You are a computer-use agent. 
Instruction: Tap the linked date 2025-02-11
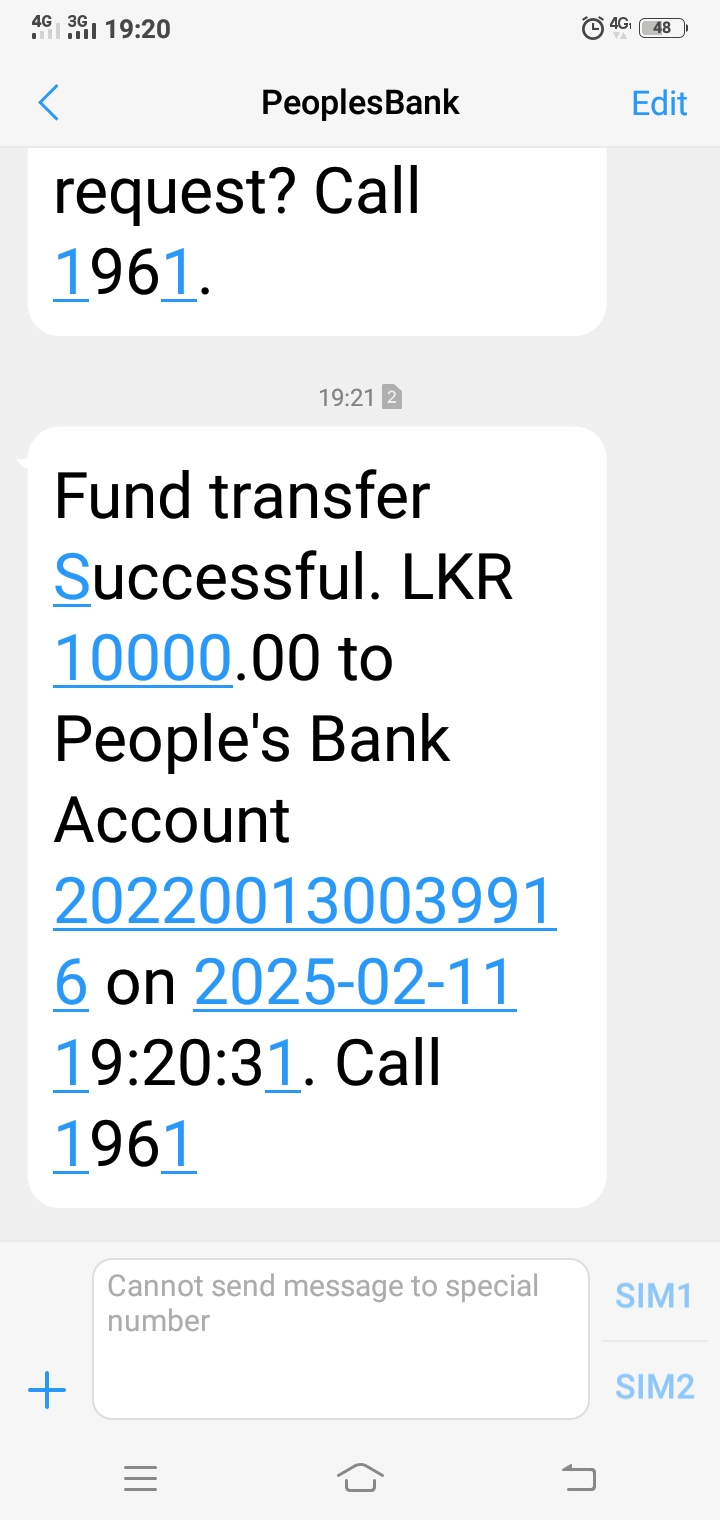(355, 983)
